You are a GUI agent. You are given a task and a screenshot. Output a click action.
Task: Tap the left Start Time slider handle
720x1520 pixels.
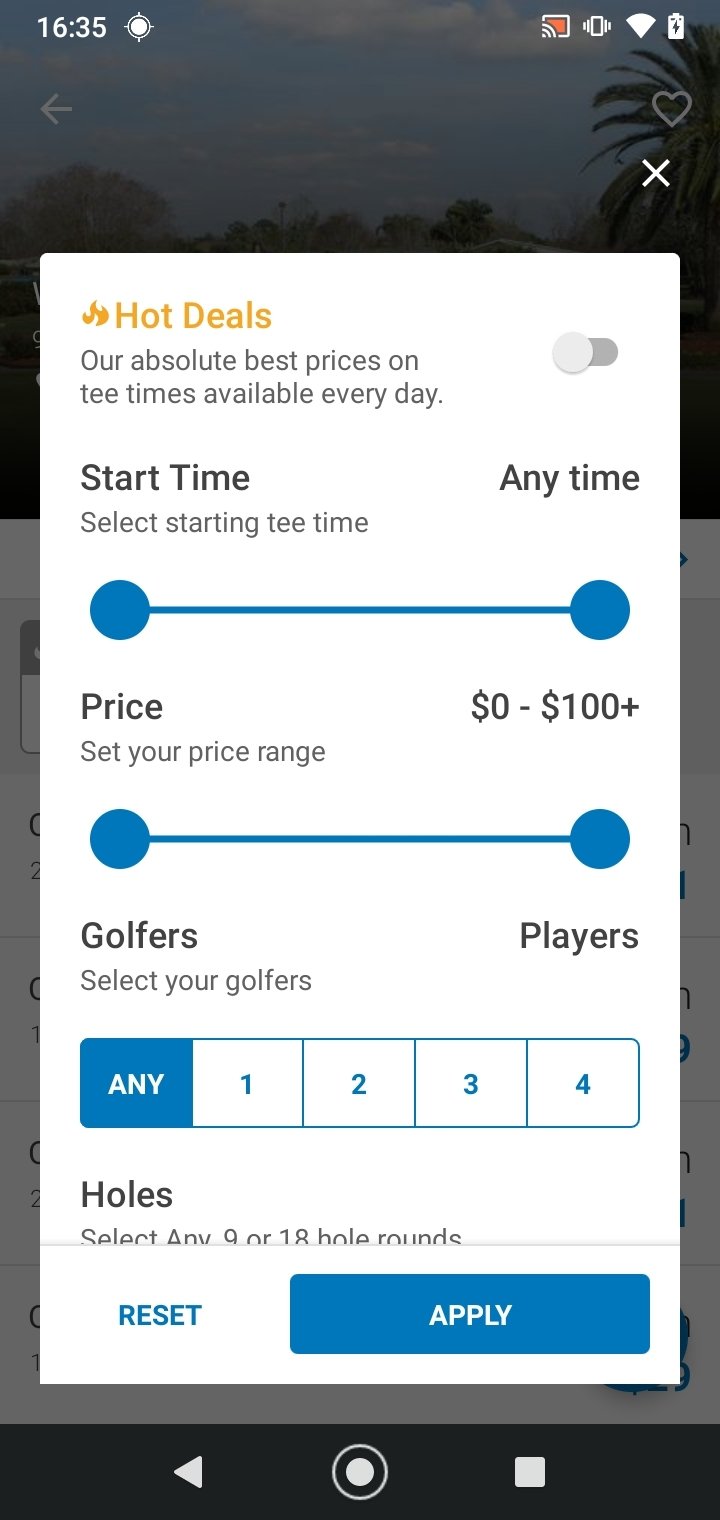pos(120,610)
